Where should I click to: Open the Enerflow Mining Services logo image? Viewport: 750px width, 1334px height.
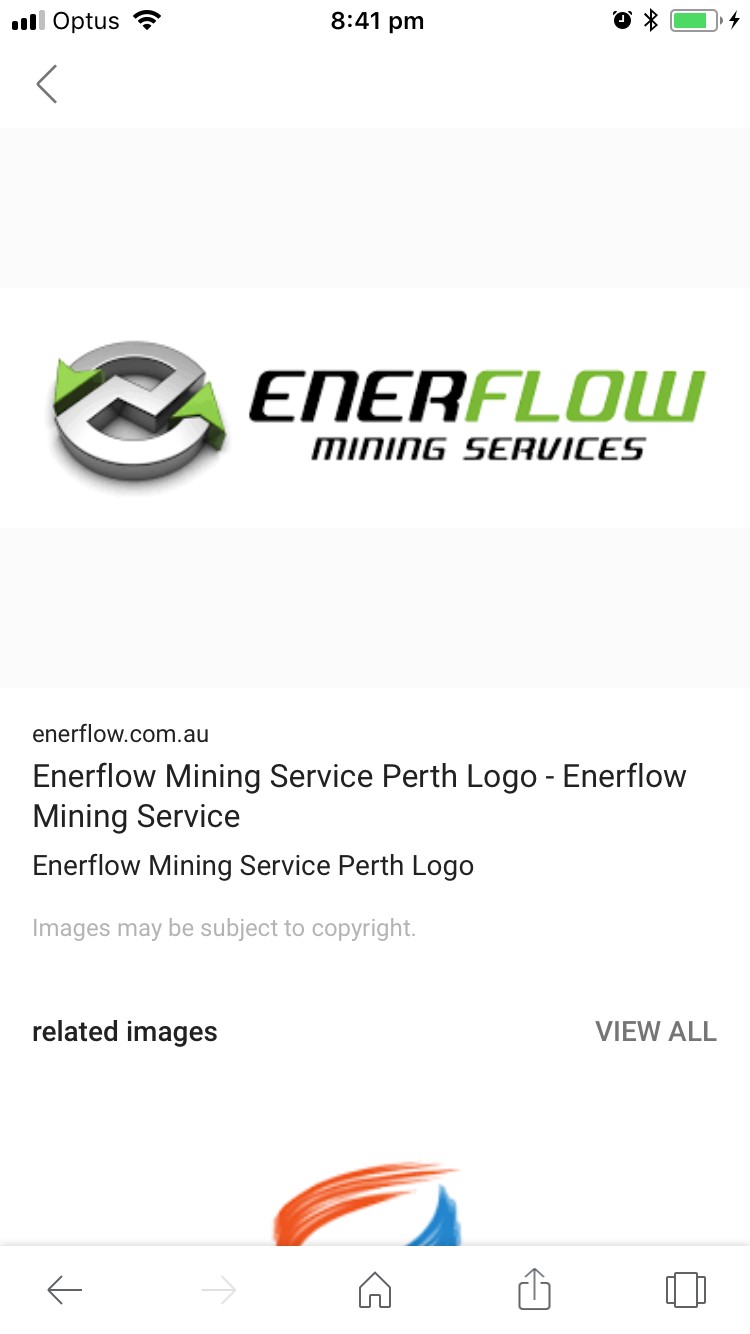[x=375, y=408]
